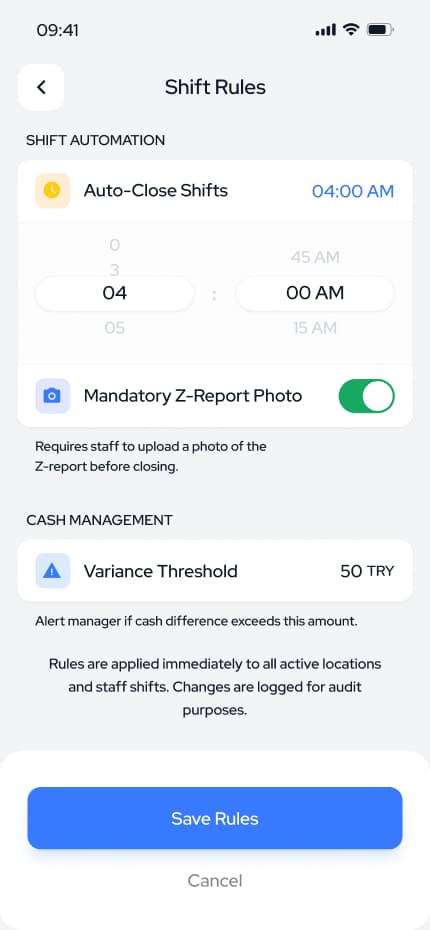Select hour 05 in the time picker
This screenshot has height=930, width=430.
coord(114,327)
